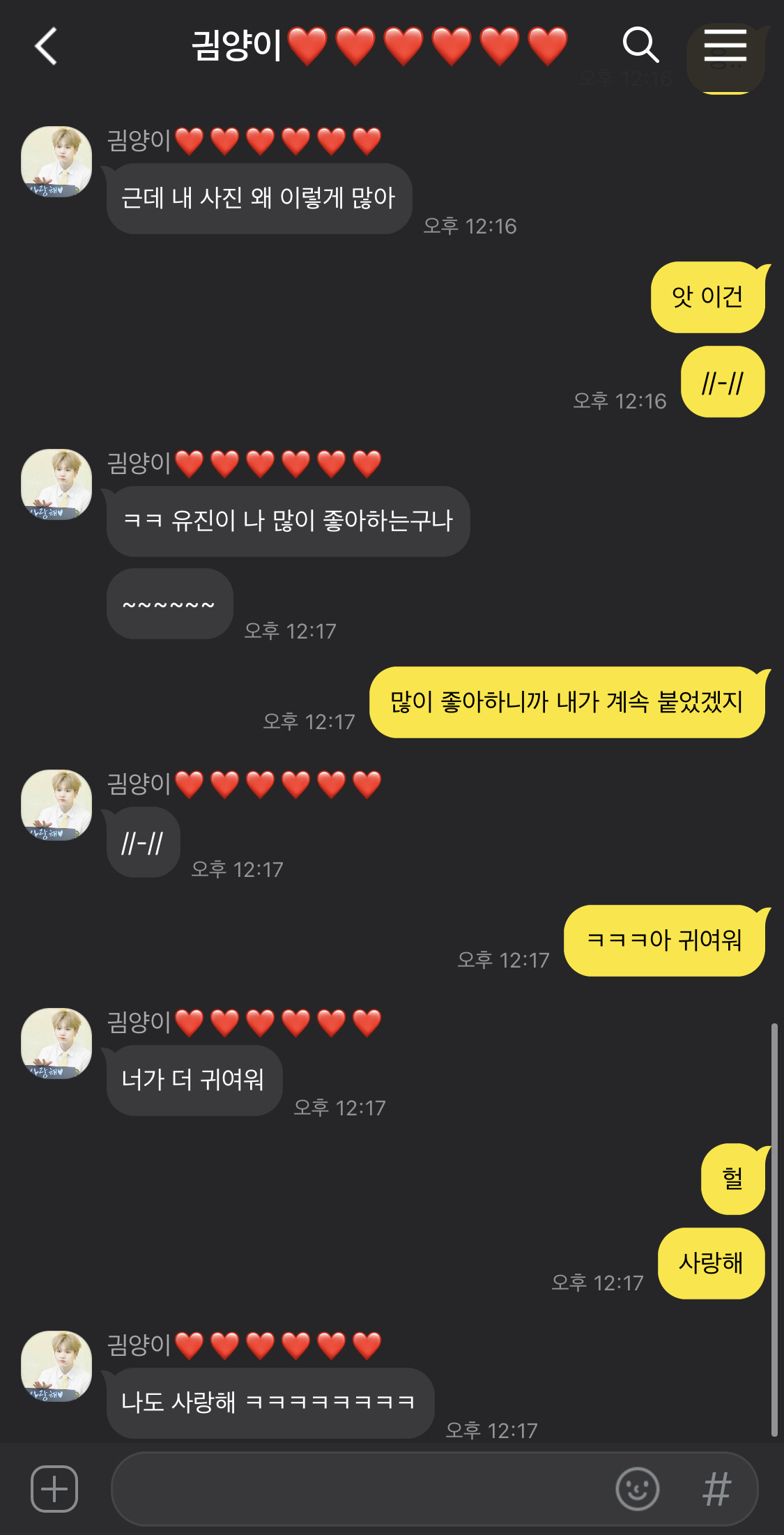
Task: Go back to the chat list
Action: pos(46,47)
